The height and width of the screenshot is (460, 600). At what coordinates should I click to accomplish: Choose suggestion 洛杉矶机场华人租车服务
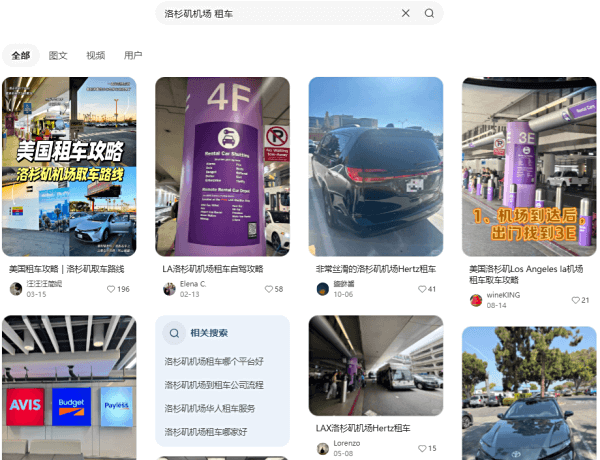[210, 408]
